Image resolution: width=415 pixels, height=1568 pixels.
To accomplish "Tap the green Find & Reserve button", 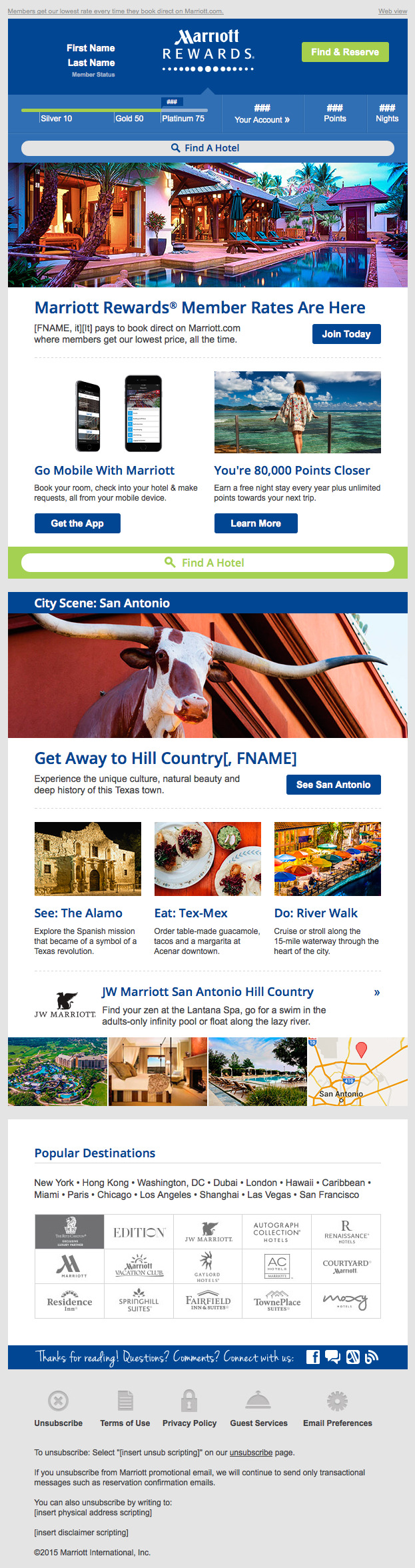I will [x=345, y=52].
